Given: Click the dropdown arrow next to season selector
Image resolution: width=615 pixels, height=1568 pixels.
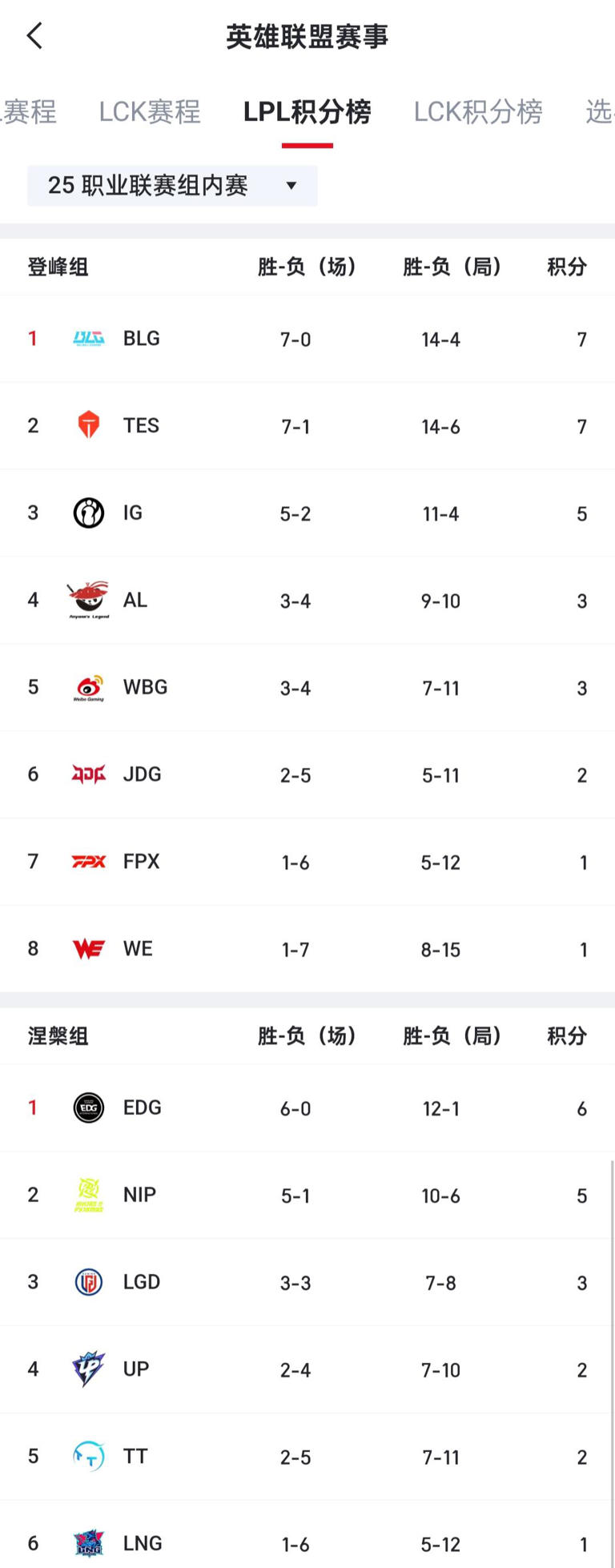Looking at the screenshot, I should click(x=293, y=185).
